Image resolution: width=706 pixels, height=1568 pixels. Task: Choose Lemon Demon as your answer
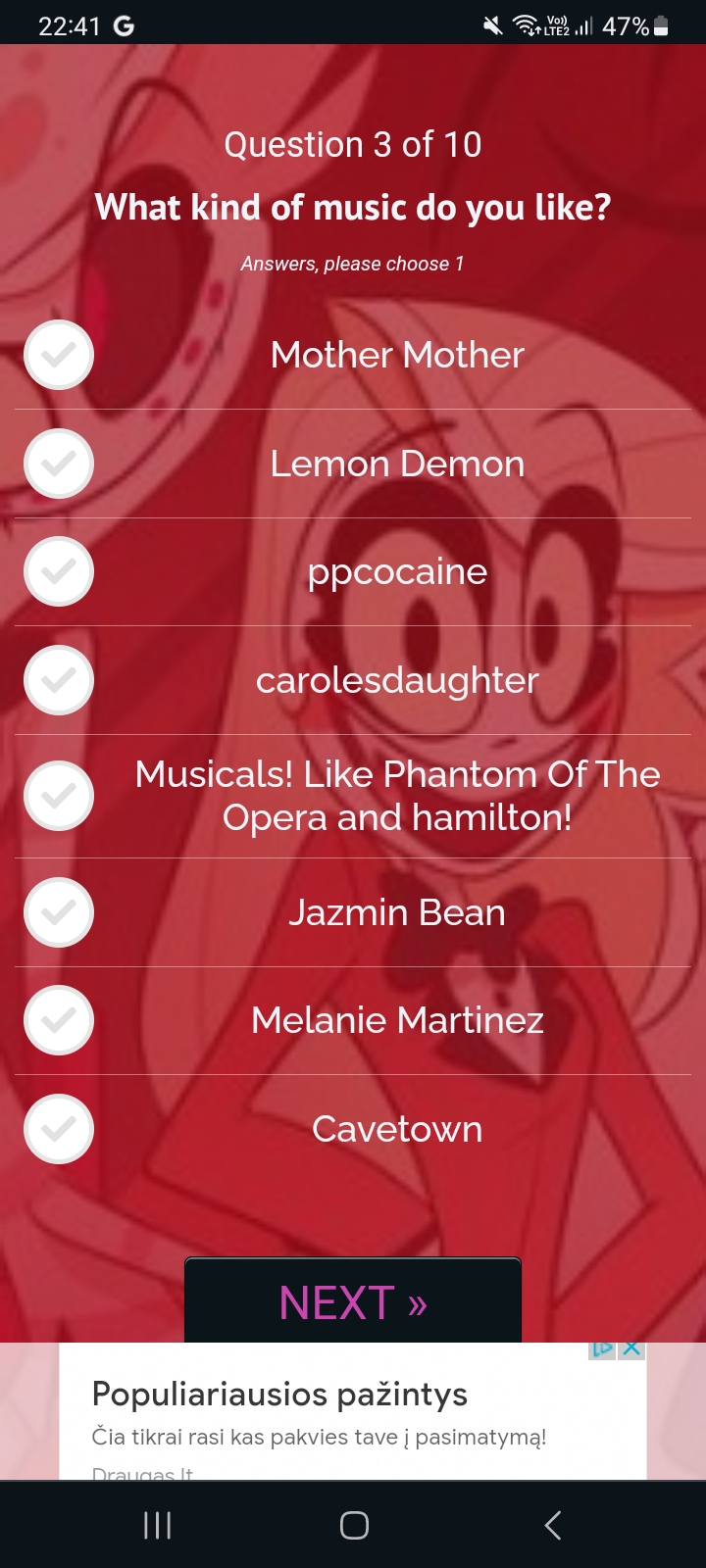(353, 464)
